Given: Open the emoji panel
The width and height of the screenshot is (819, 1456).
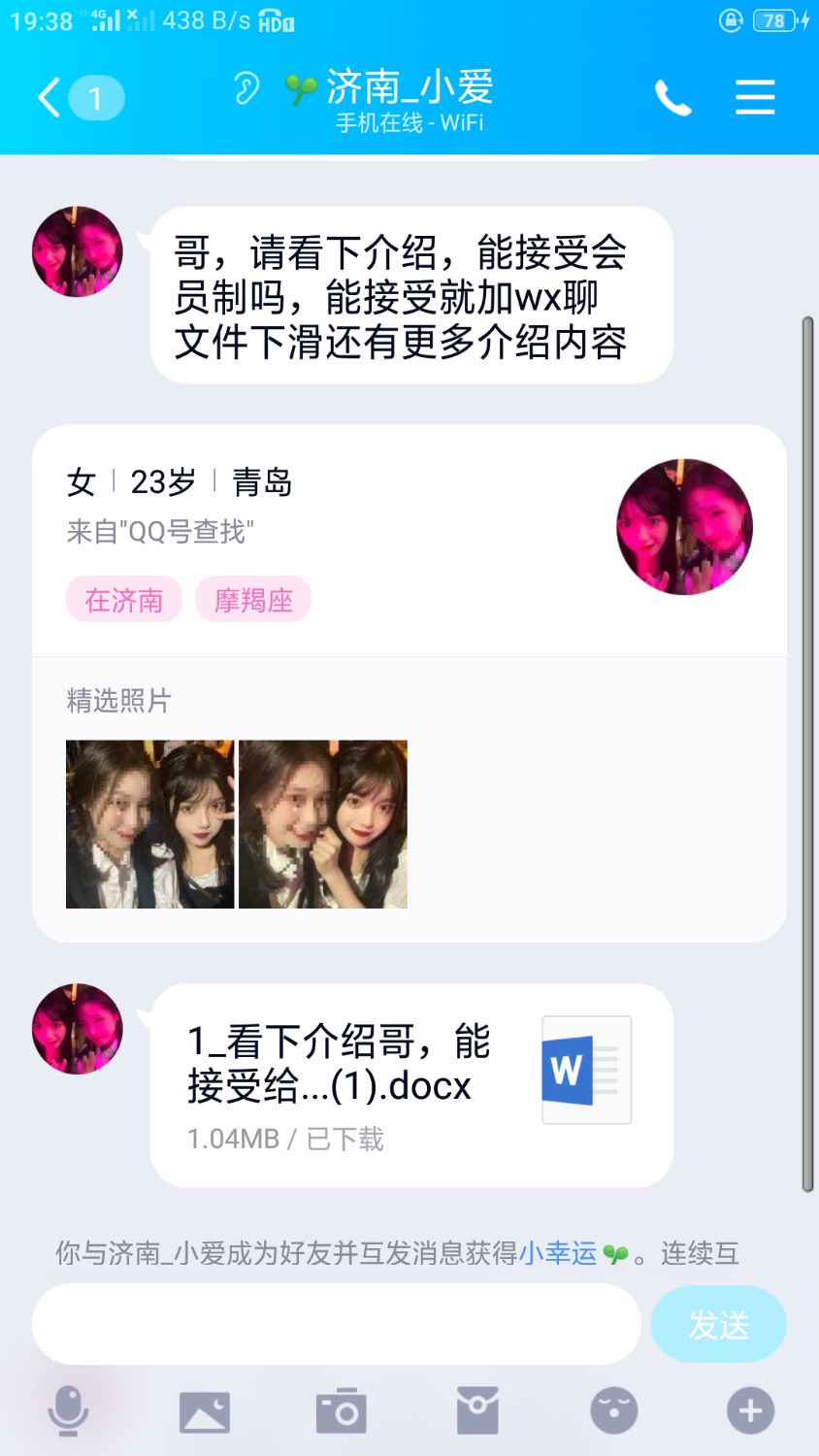Looking at the screenshot, I should [x=613, y=1410].
